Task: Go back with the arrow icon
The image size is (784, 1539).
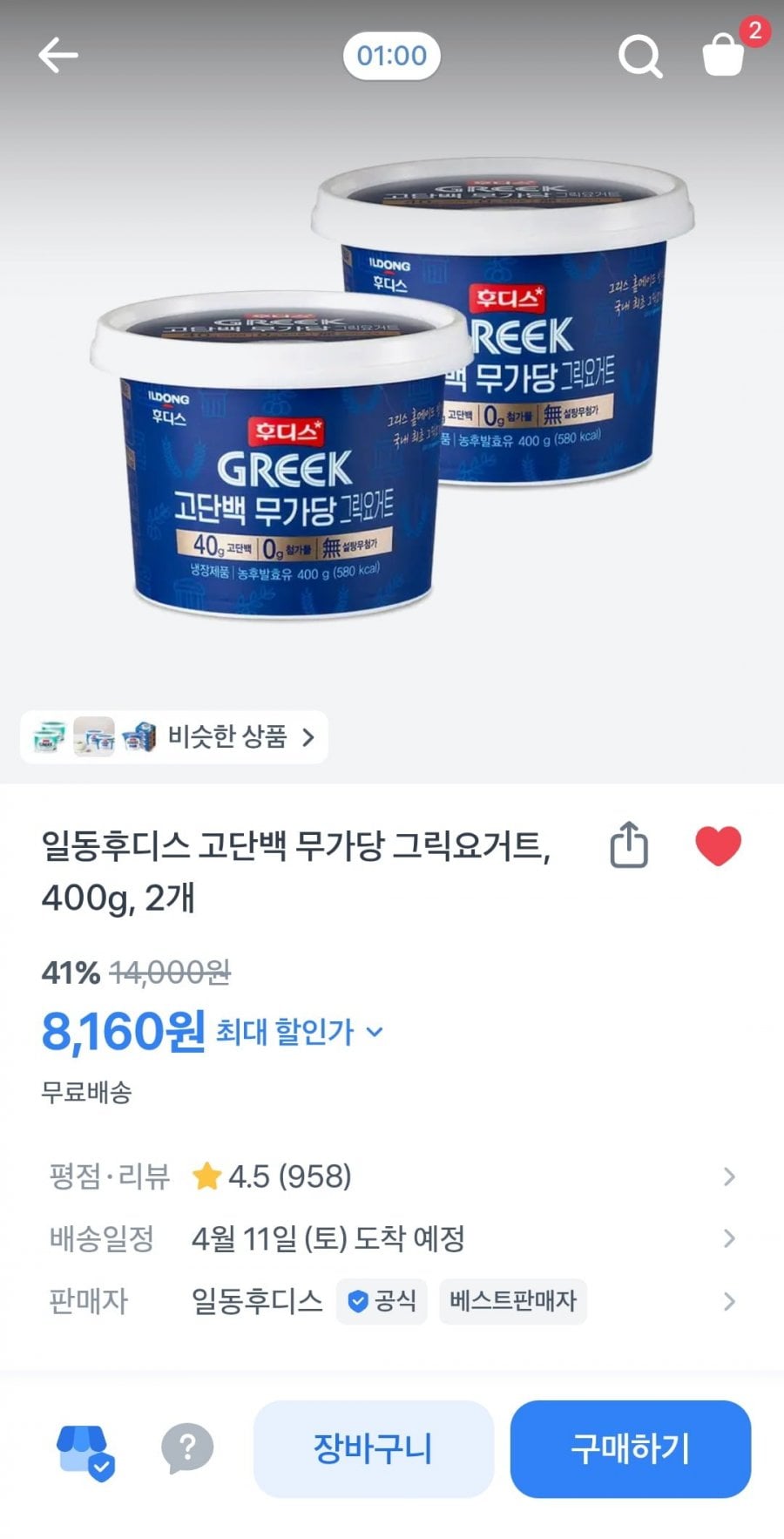Action: coord(58,56)
